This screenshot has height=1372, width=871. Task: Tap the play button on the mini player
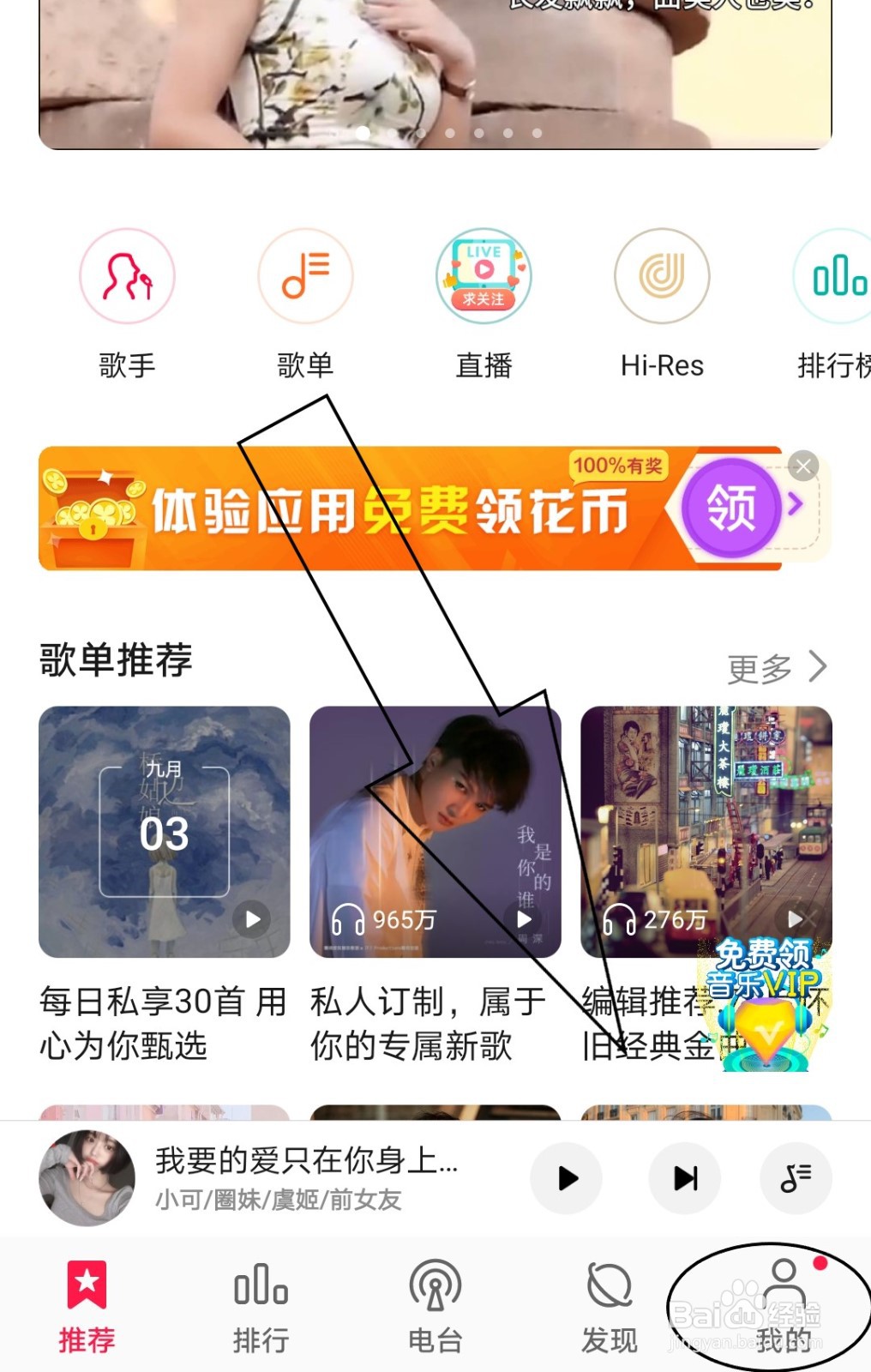pyautogui.click(x=566, y=1179)
